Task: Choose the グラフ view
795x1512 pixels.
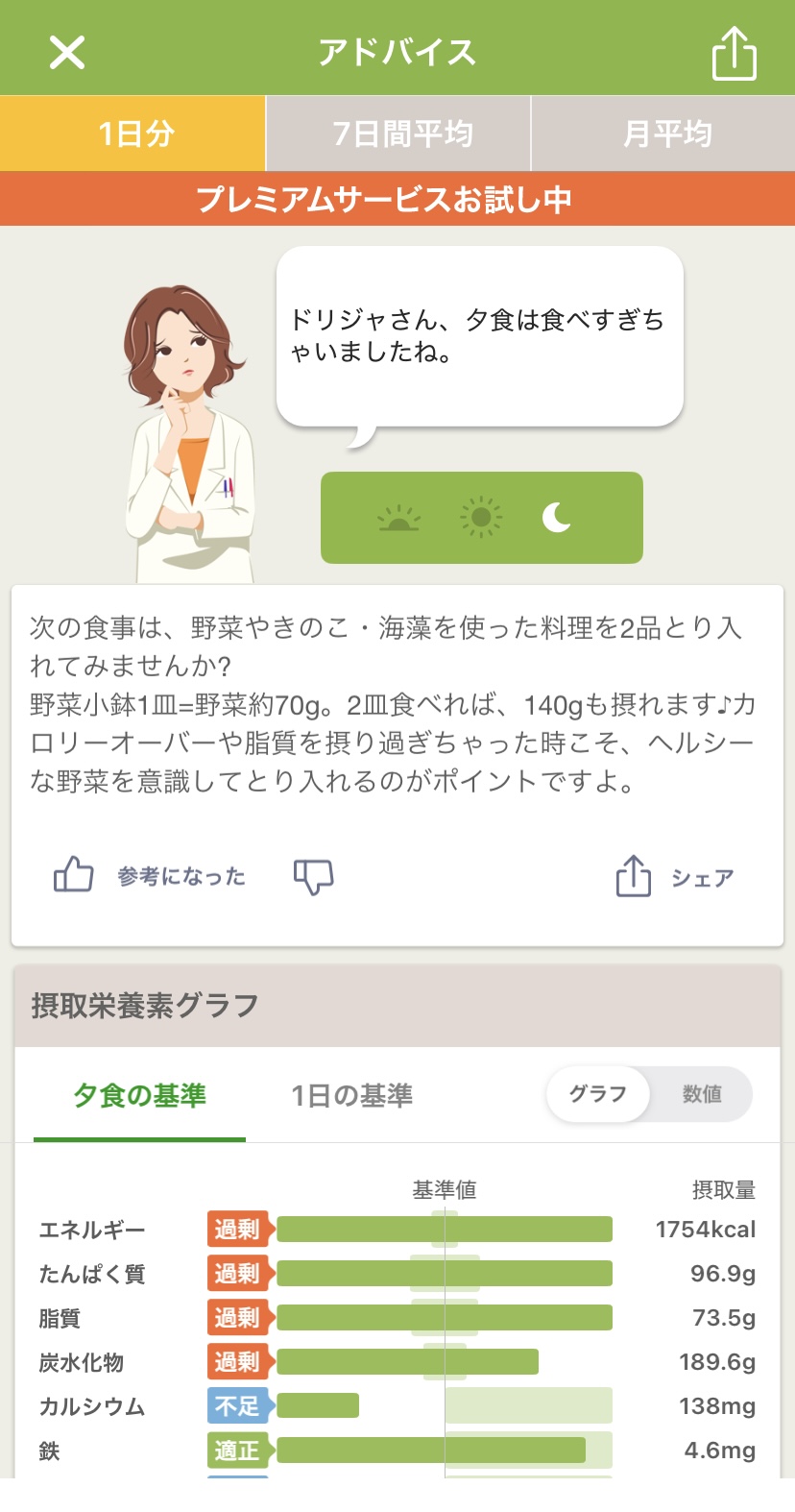Action: tap(598, 1094)
